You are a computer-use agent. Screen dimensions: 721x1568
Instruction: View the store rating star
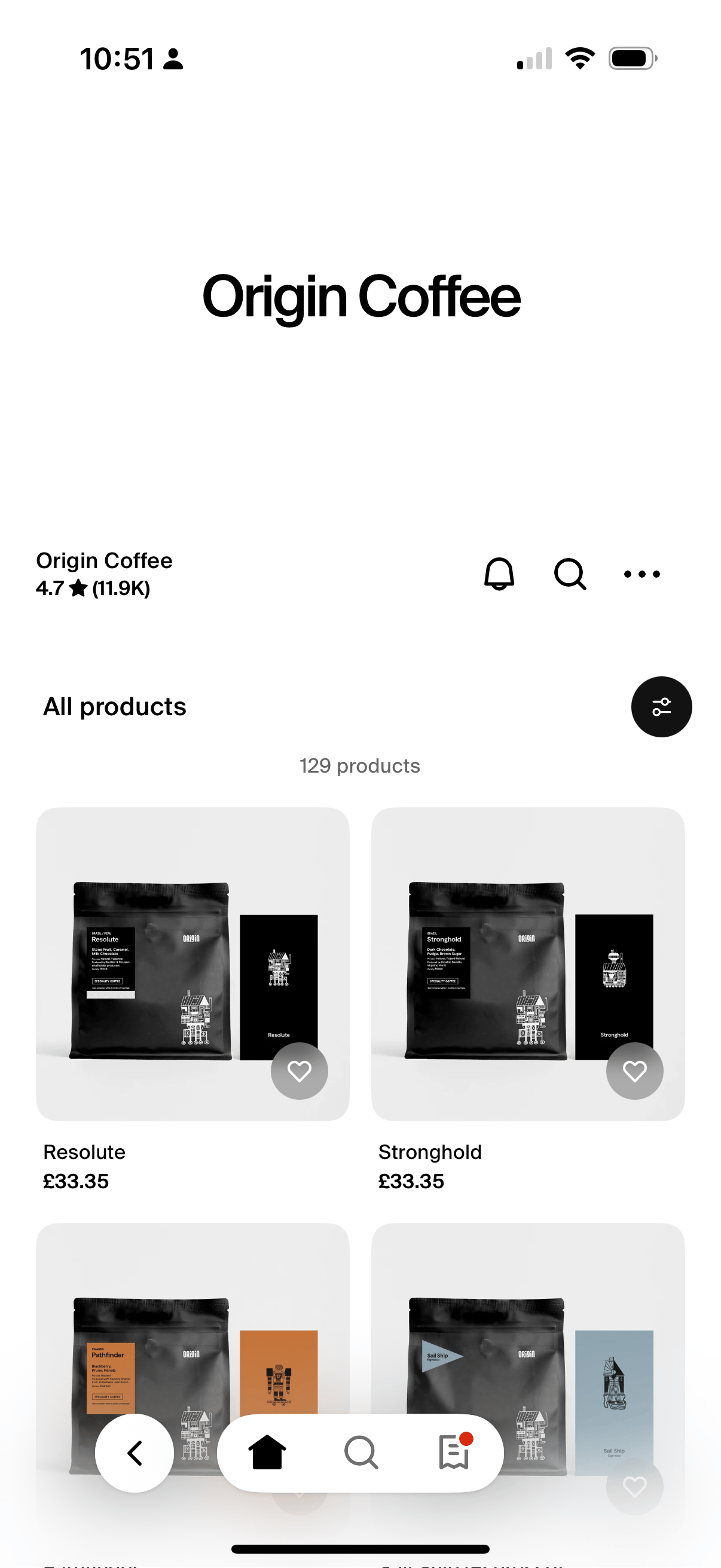click(x=77, y=588)
